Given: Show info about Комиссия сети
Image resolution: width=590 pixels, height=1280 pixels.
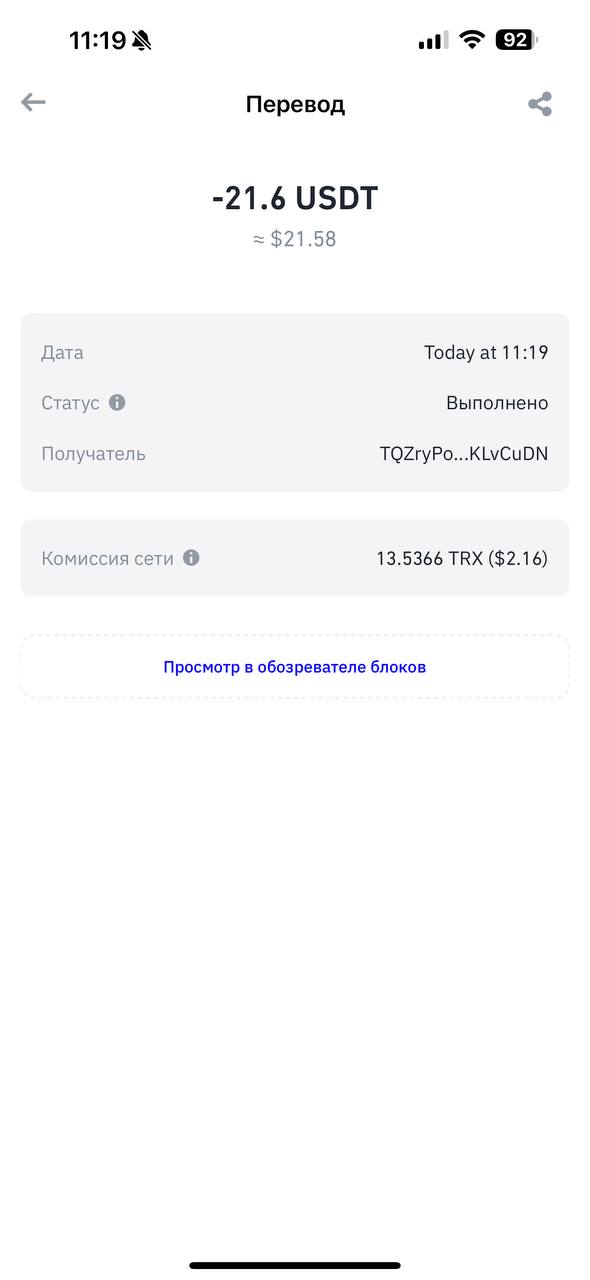Looking at the screenshot, I should coord(191,558).
